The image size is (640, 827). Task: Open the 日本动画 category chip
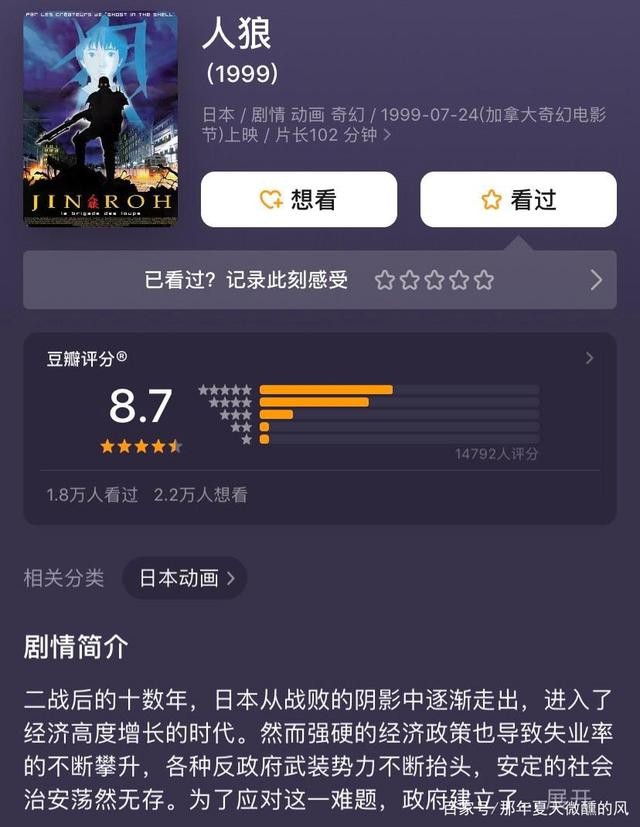185,578
